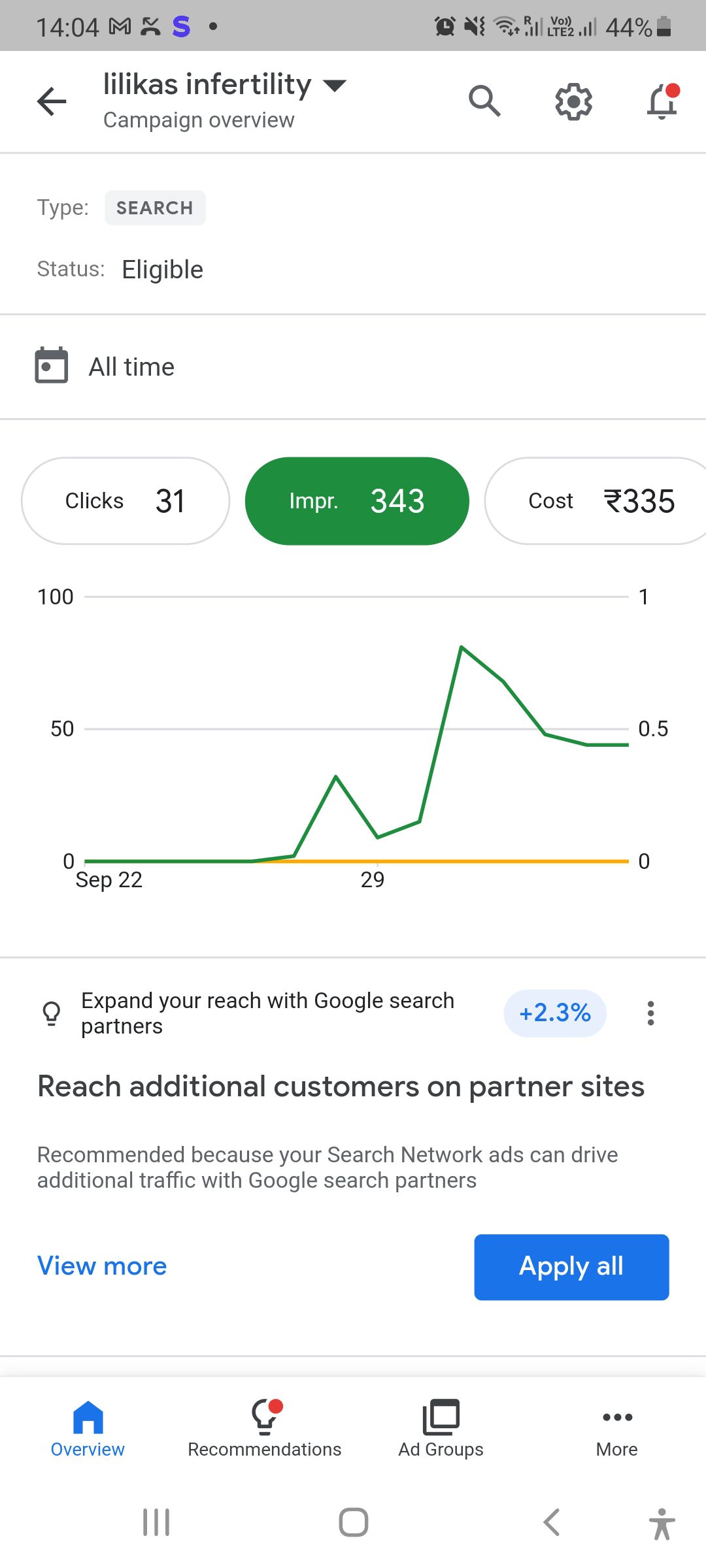
Task: Tap View more on the recommendation
Action: [102, 1266]
